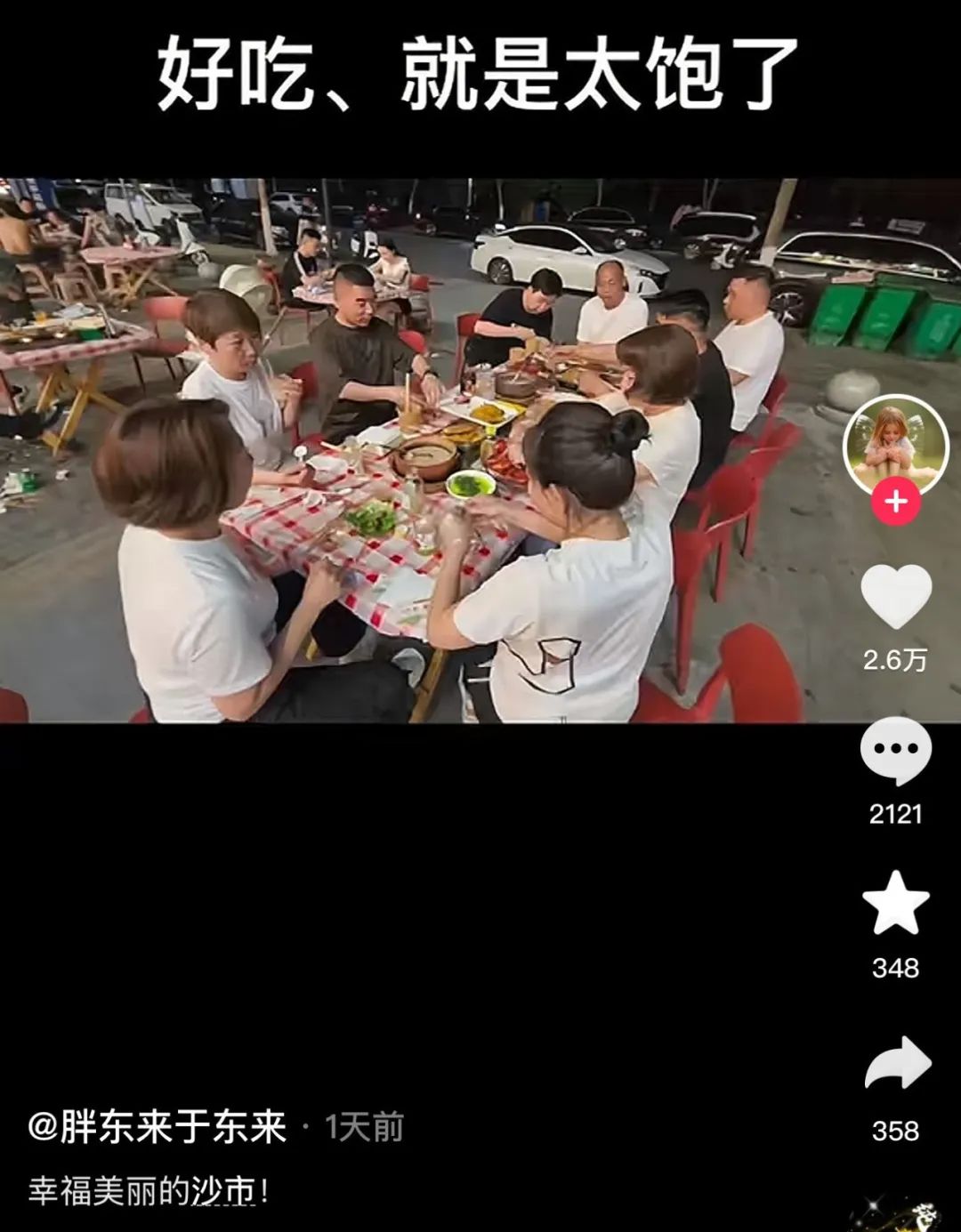Open the comments with 2121 replies
The image size is (961, 1232).
click(895, 751)
